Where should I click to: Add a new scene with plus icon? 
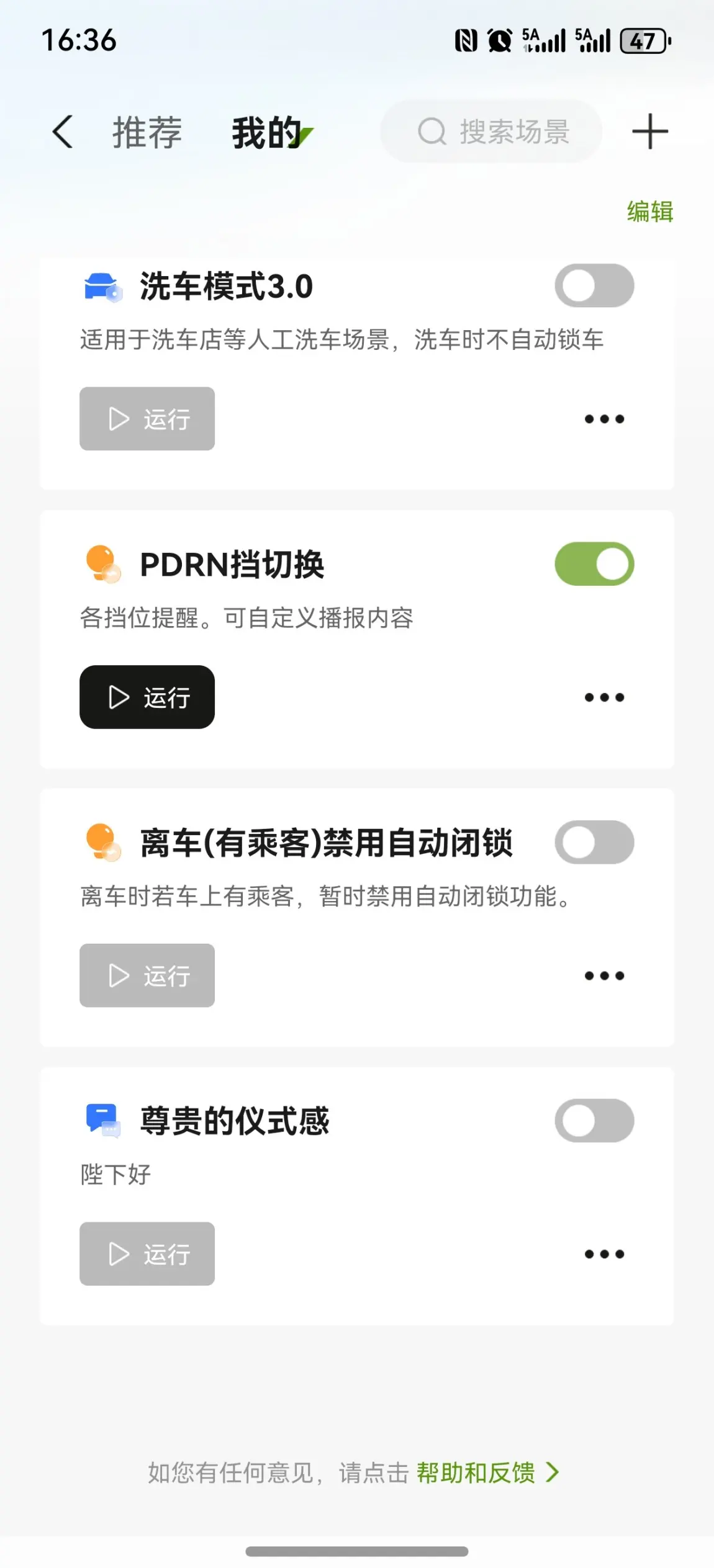point(649,132)
